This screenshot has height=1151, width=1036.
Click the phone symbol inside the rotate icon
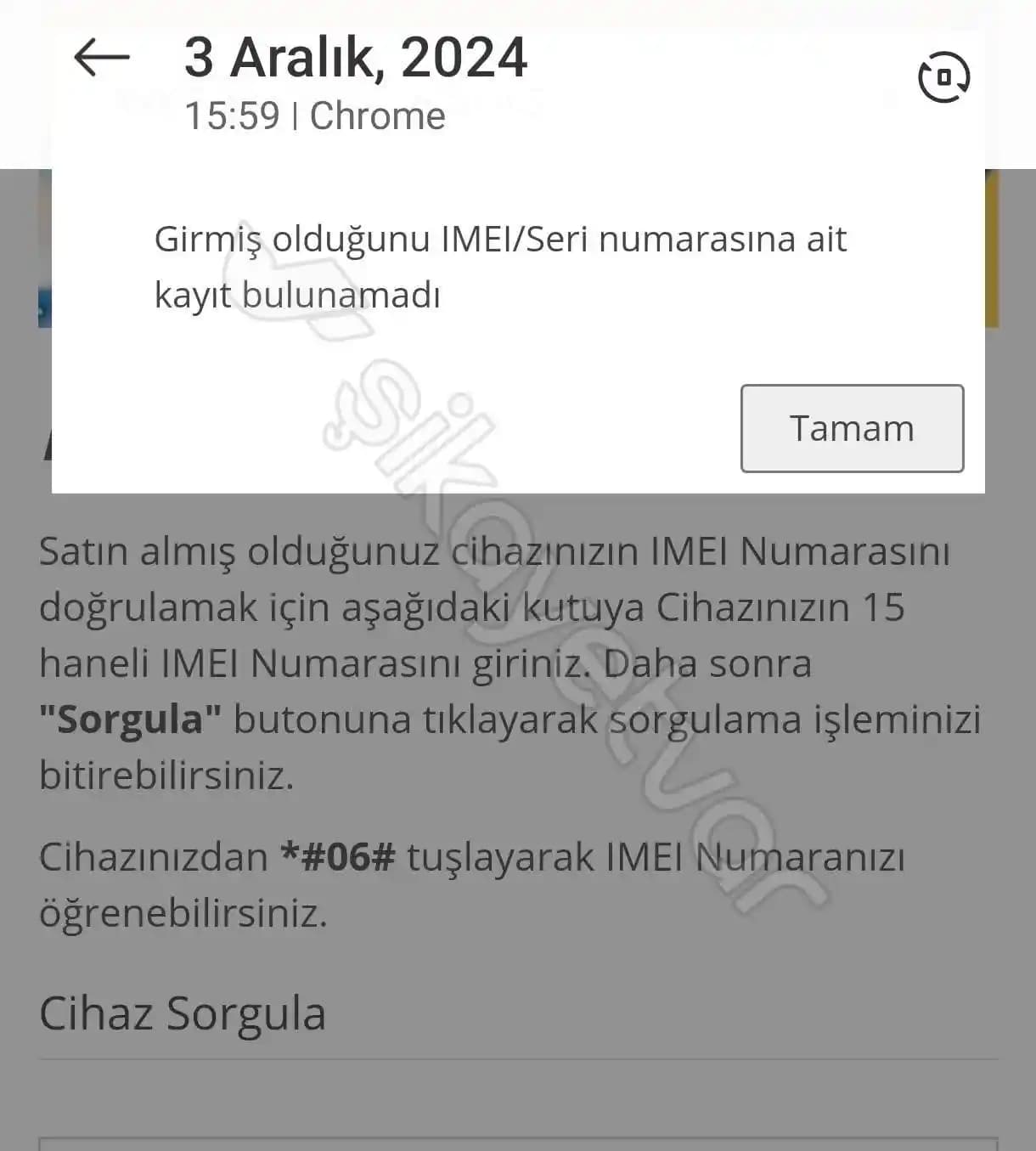click(x=945, y=76)
